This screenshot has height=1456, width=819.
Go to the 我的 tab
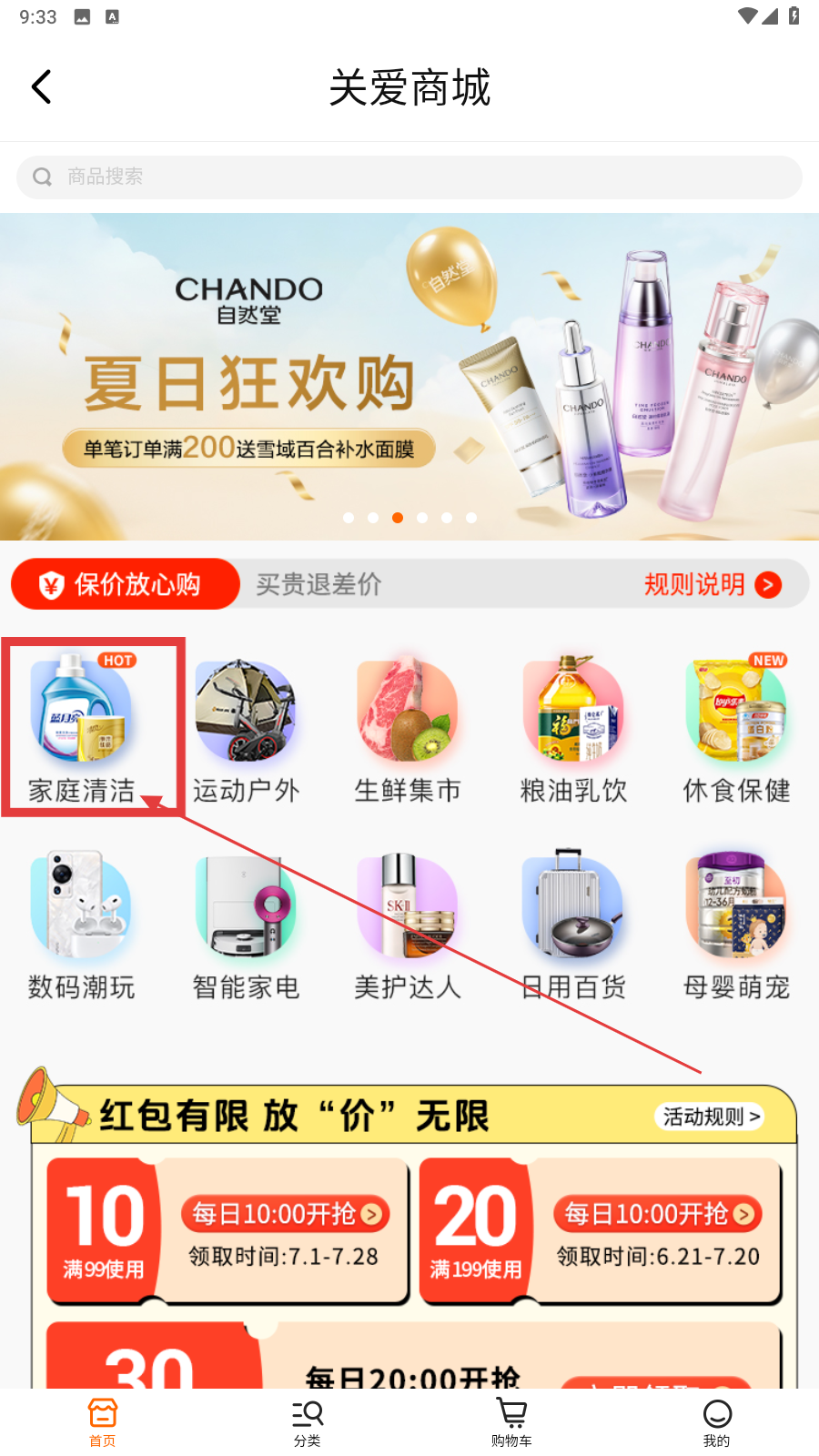coord(717,1422)
